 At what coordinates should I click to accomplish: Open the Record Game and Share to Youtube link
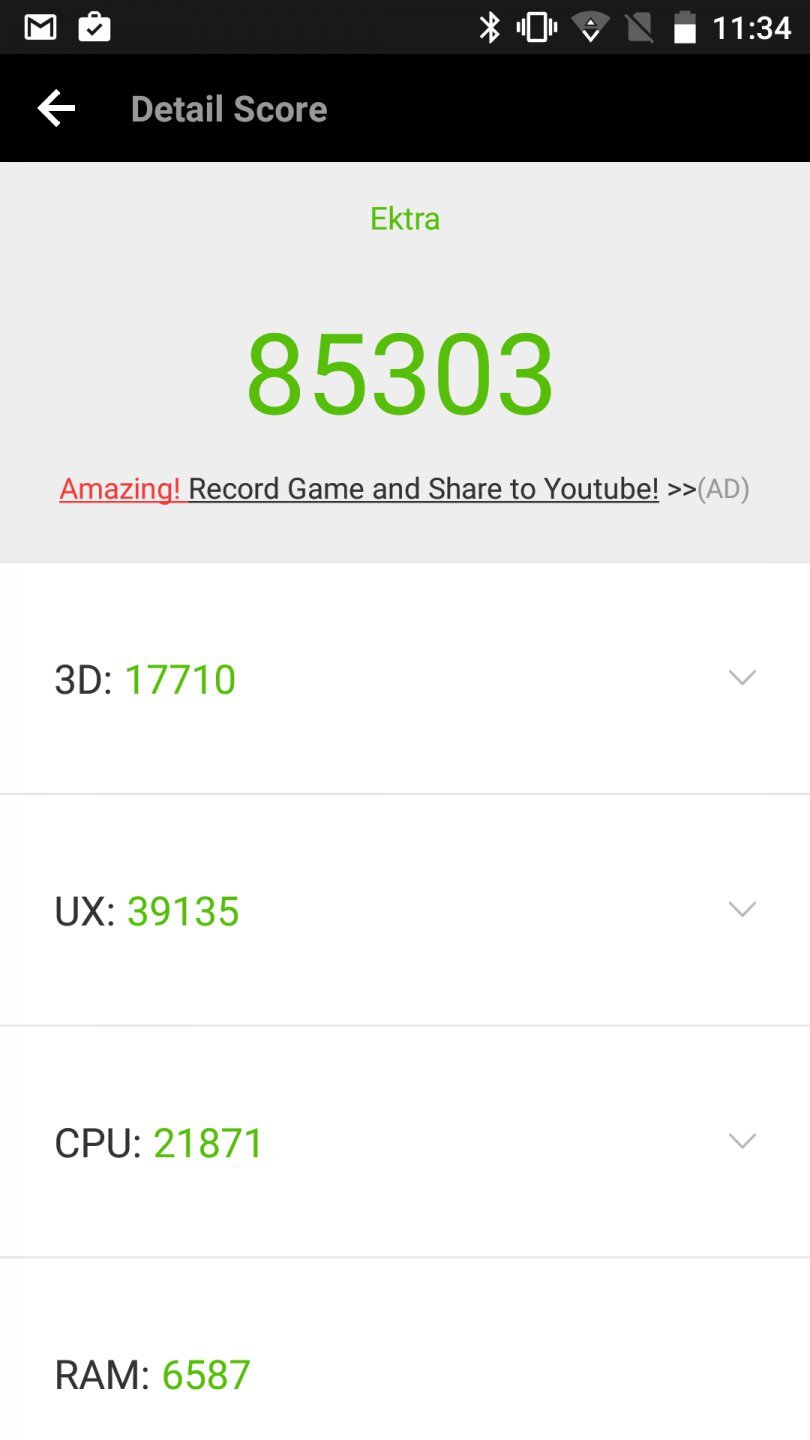coord(423,489)
